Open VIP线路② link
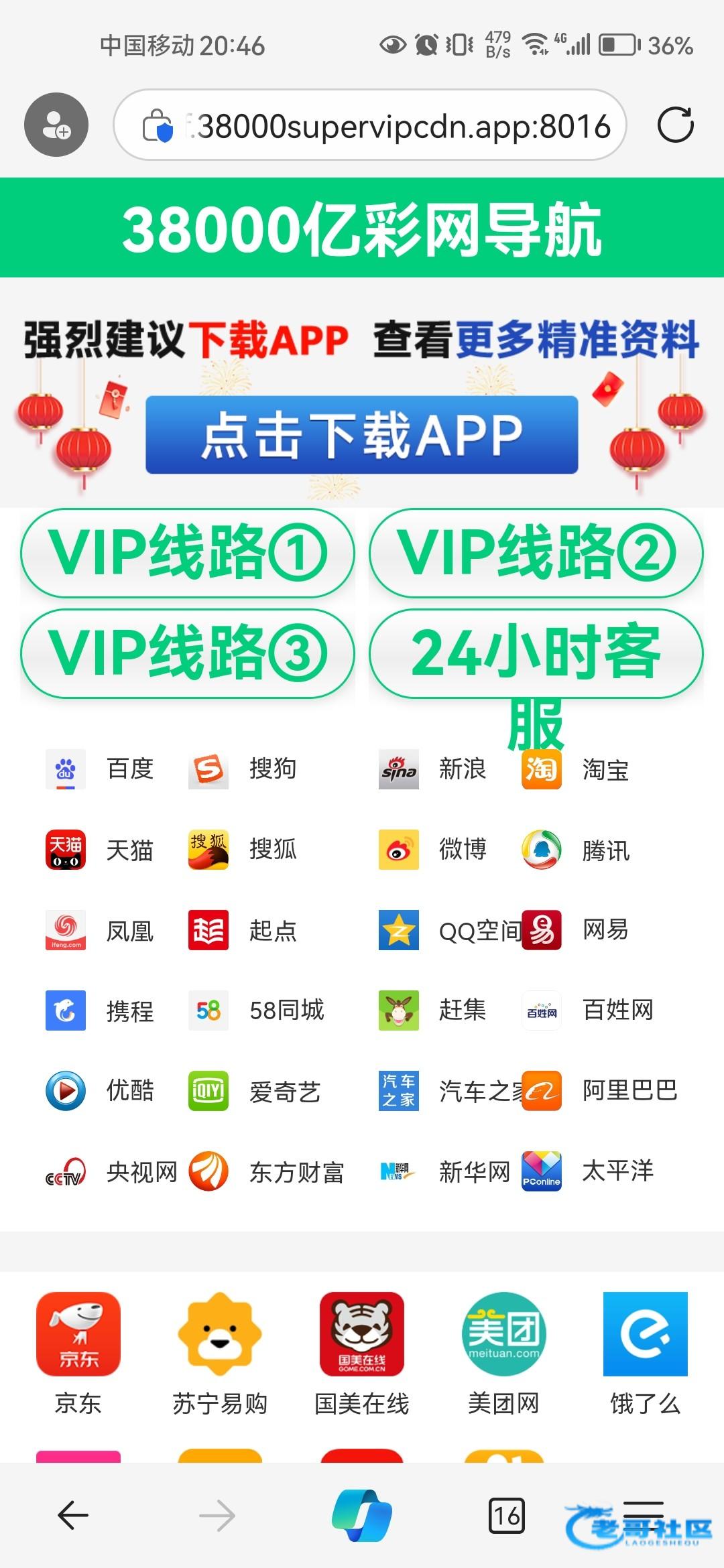The width and height of the screenshot is (724, 1568). [x=536, y=553]
